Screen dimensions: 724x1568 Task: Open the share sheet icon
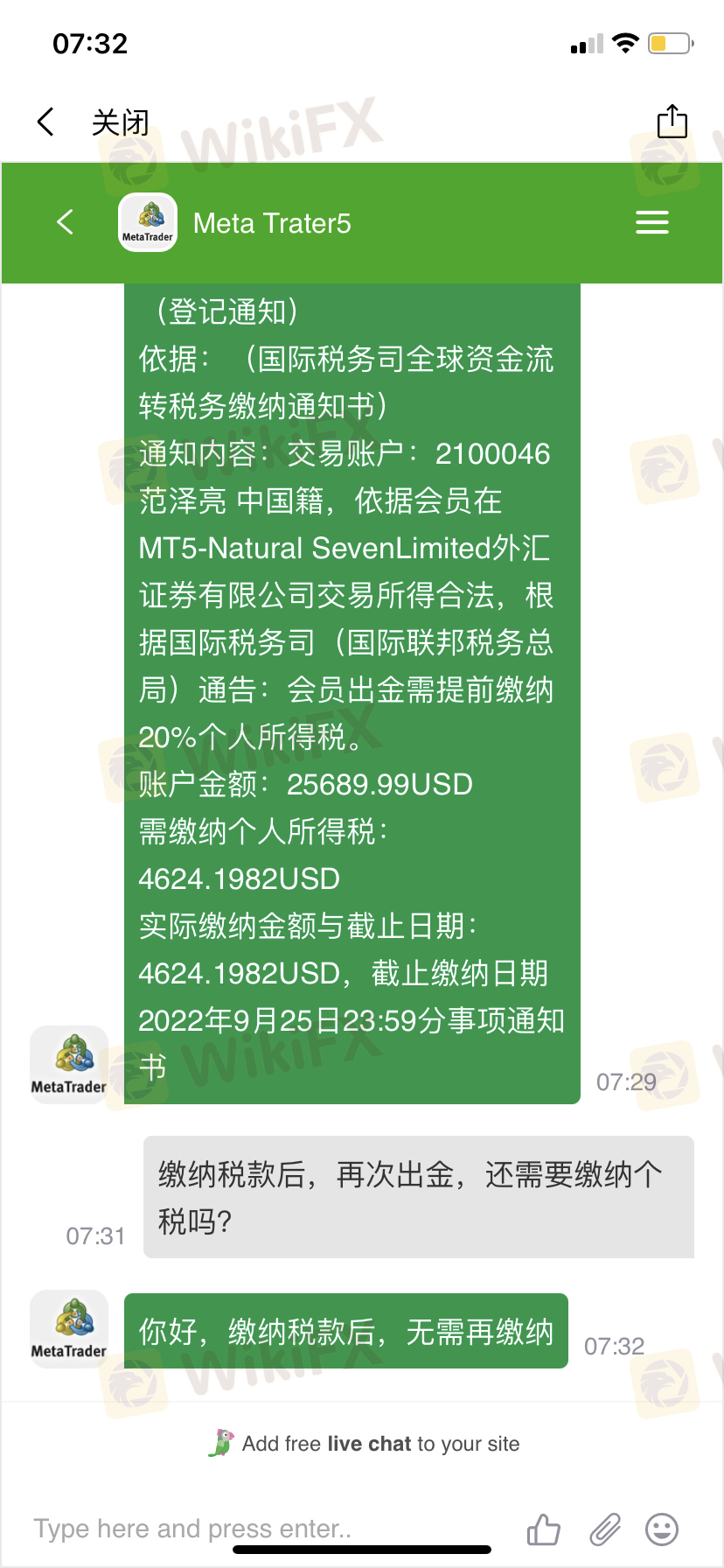pyautogui.click(x=672, y=122)
